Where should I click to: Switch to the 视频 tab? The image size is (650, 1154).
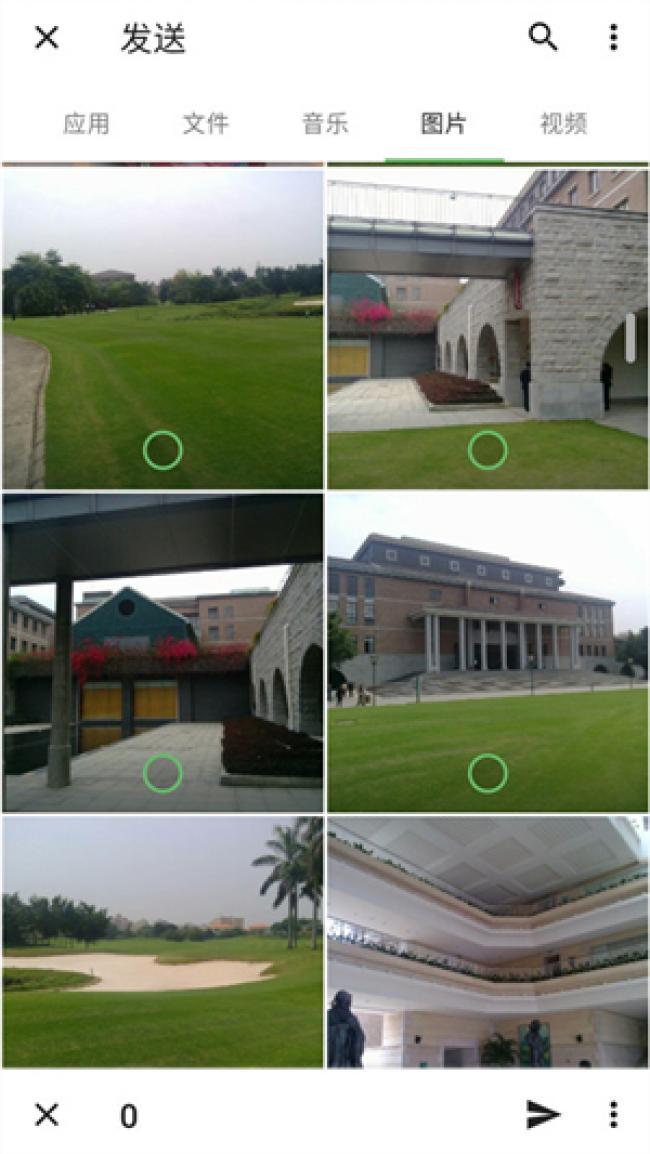point(563,123)
